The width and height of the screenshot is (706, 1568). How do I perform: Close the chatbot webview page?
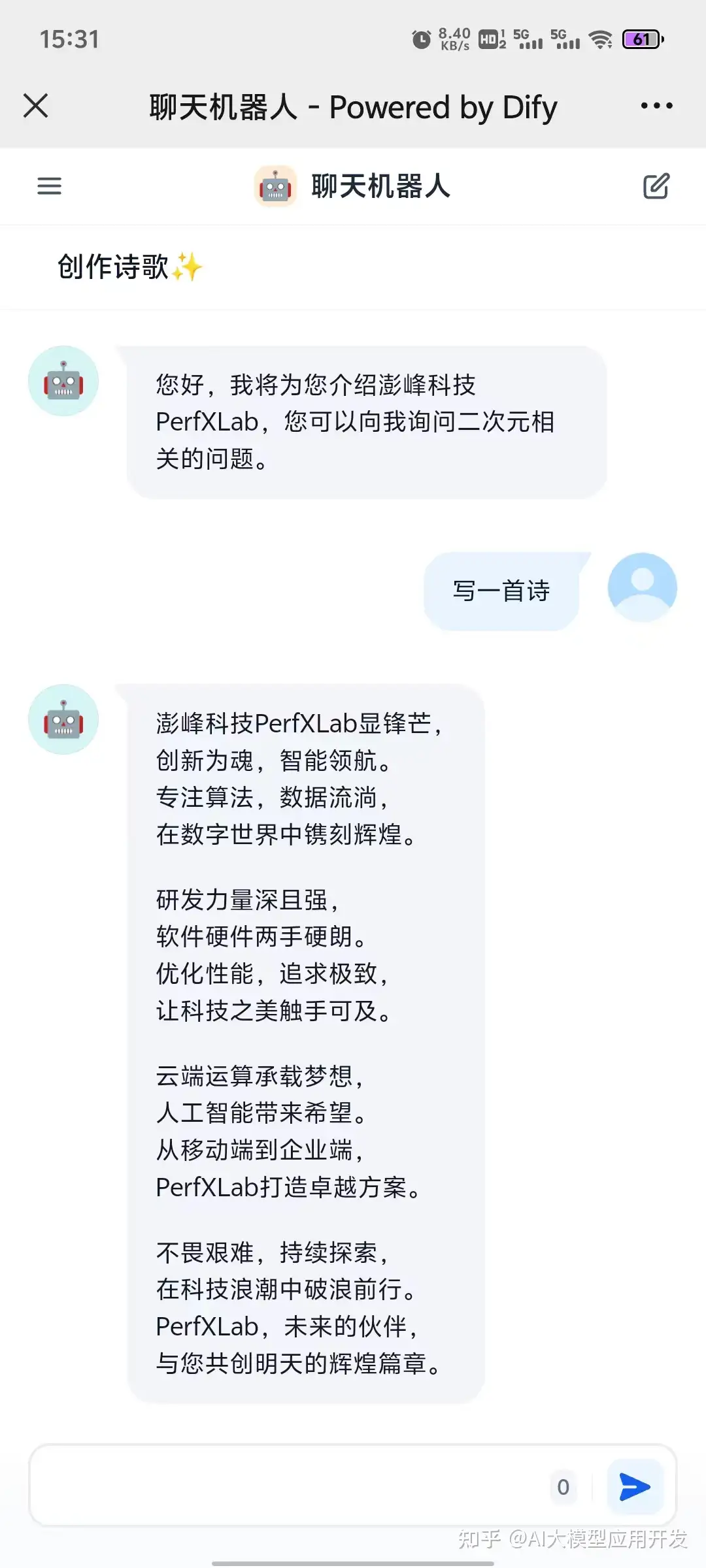click(36, 106)
